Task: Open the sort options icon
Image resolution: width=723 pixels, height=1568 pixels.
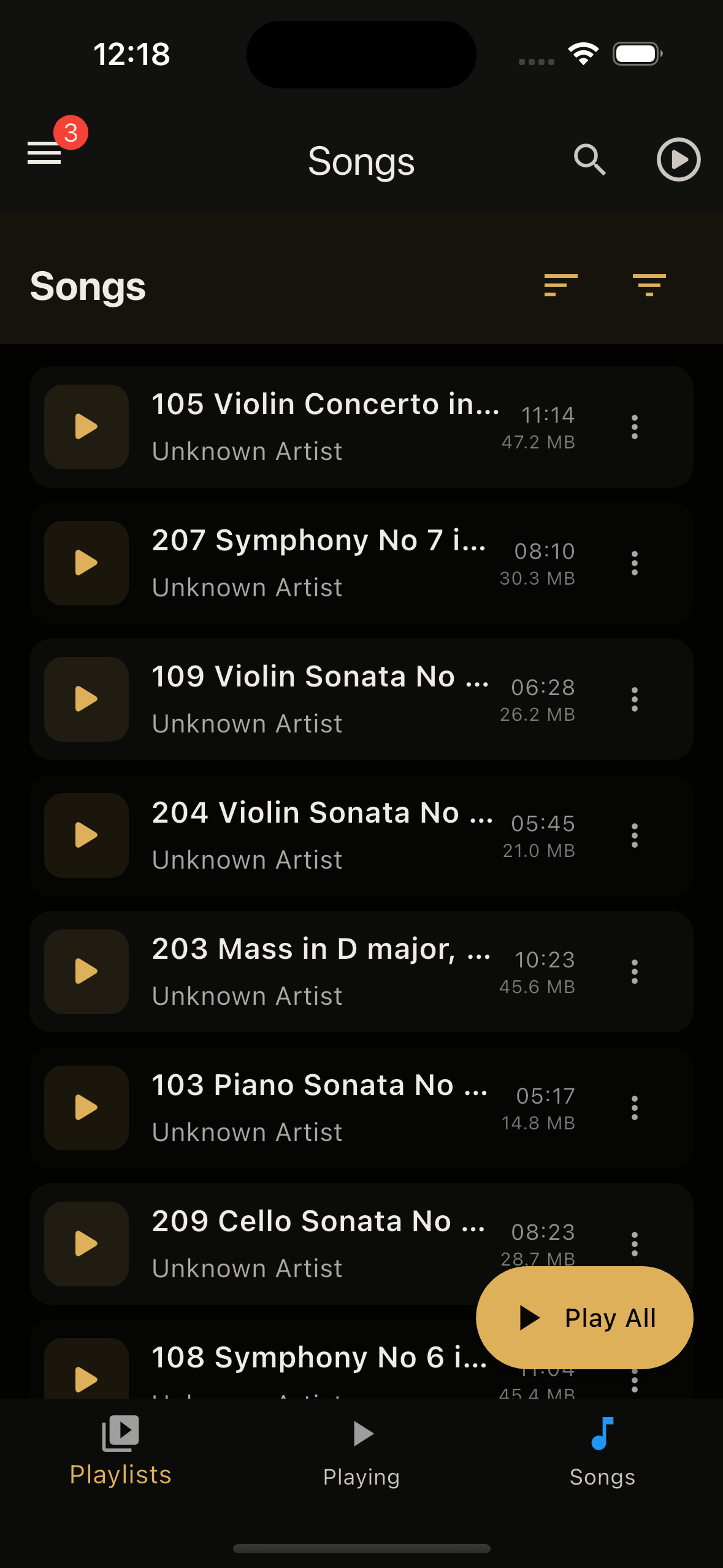Action: pyautogui.click(x=560, y=285)
